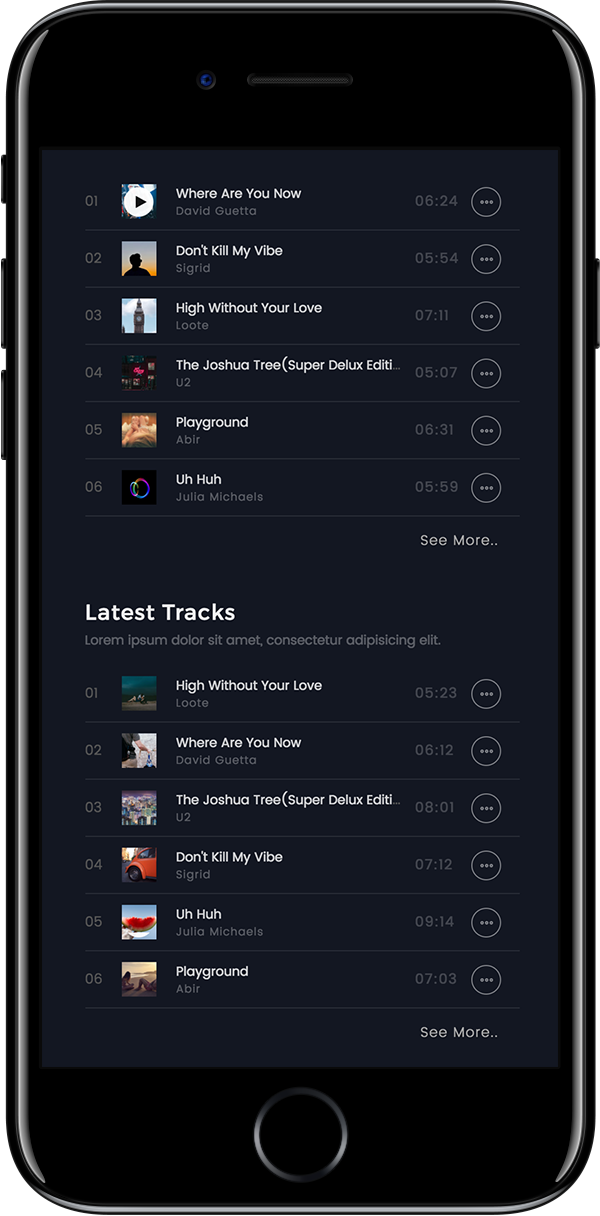
Task: Open Don't Kill My Vibe lasting 05:54
Action: 229,251
